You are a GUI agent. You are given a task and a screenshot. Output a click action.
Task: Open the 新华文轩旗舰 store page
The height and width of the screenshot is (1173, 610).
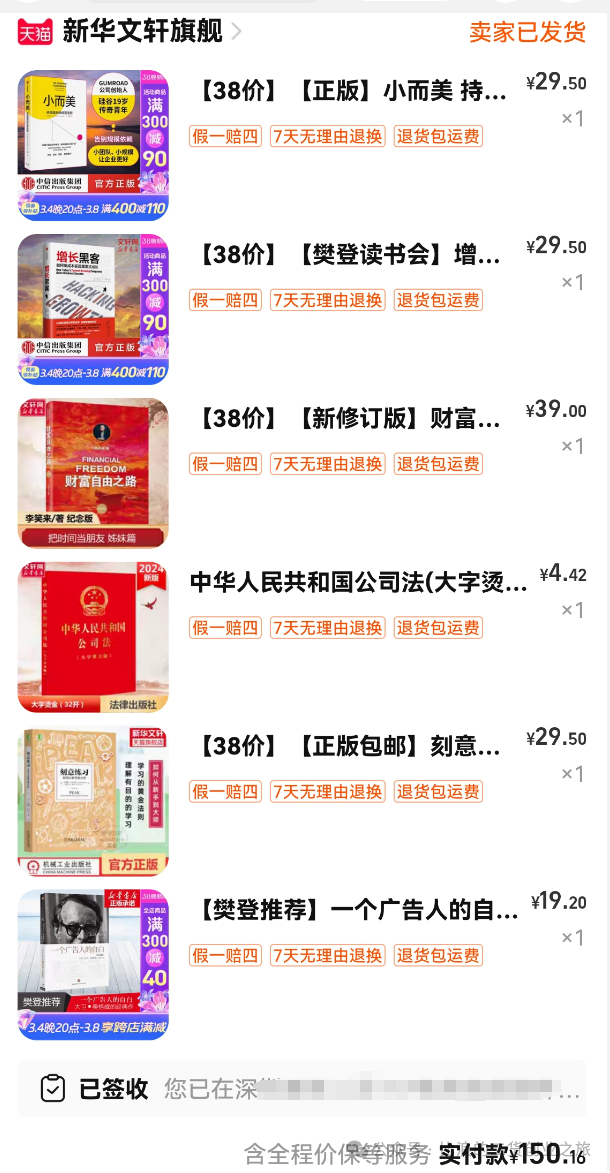(142, 31)
